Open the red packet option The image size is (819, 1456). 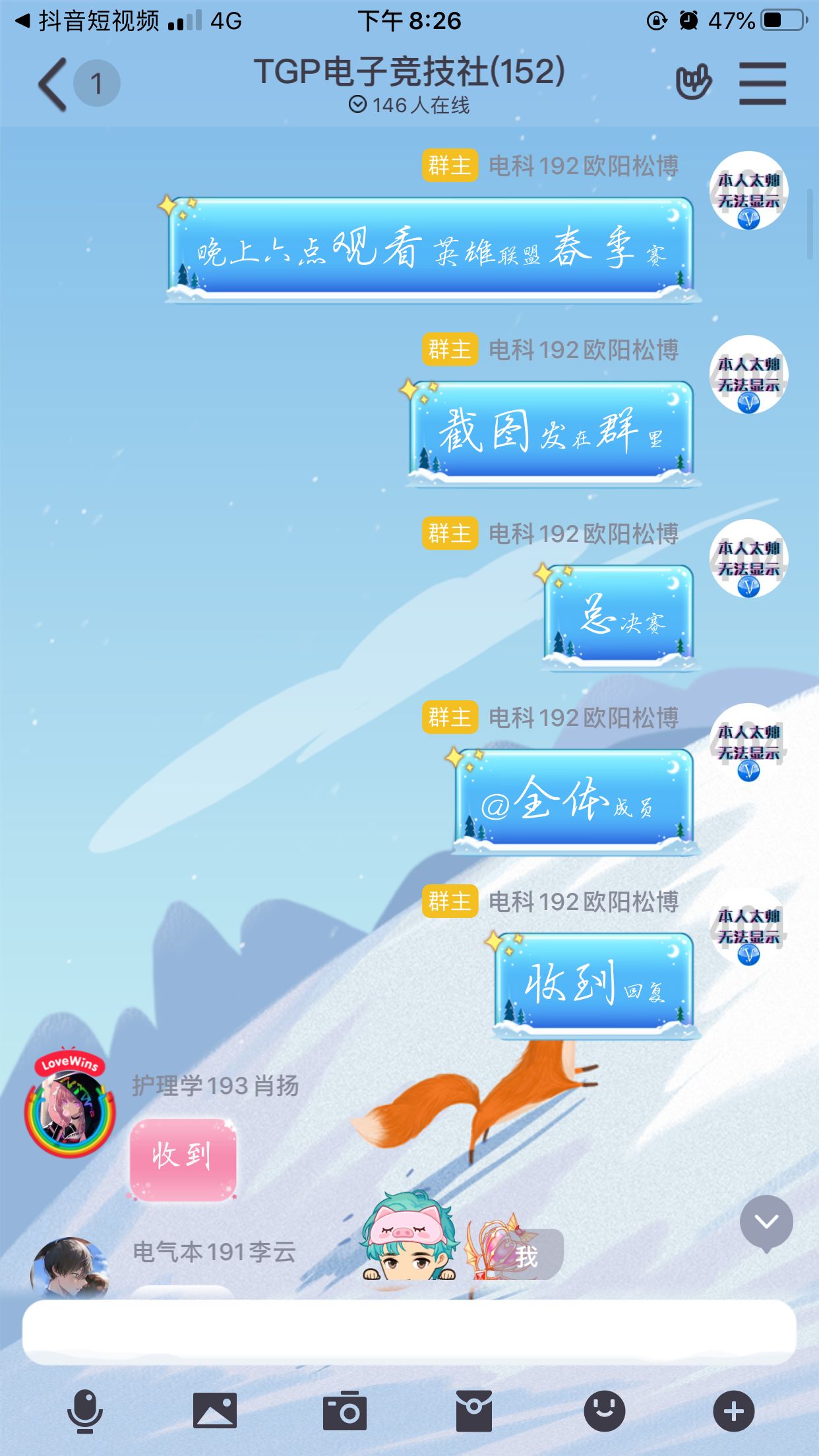[474, 1411]
